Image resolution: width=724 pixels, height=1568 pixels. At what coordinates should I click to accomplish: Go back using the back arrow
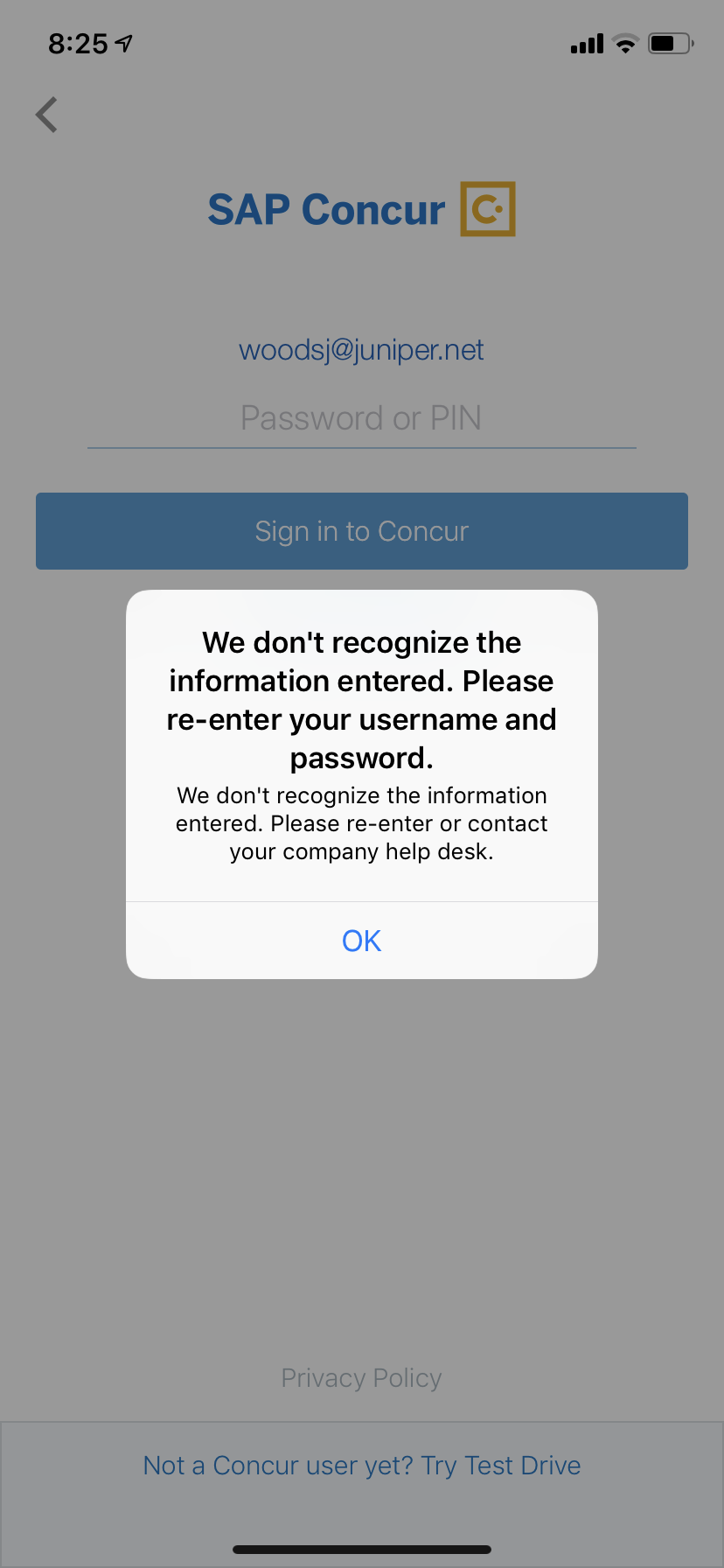tap(46, 115)
